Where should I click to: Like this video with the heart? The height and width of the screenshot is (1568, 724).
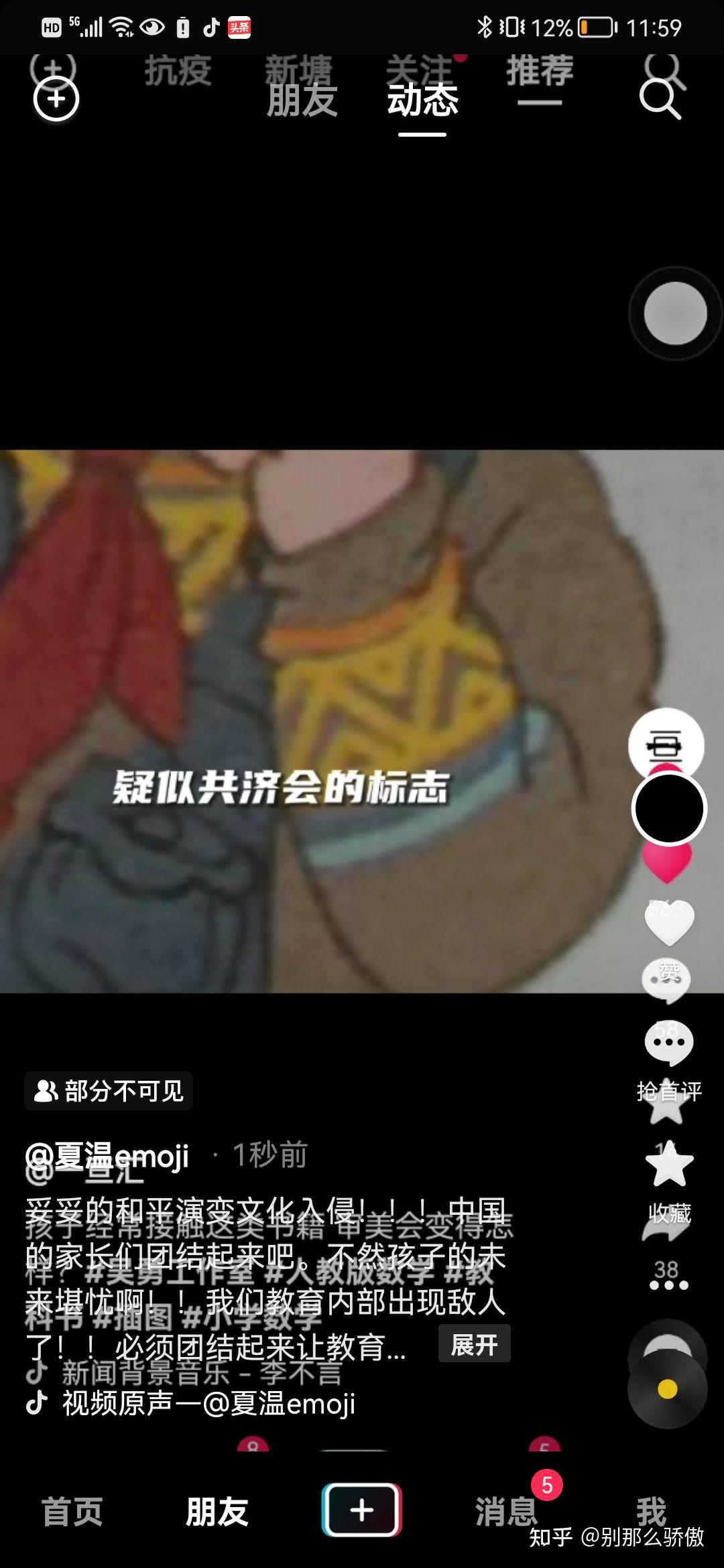pos(668,921)
